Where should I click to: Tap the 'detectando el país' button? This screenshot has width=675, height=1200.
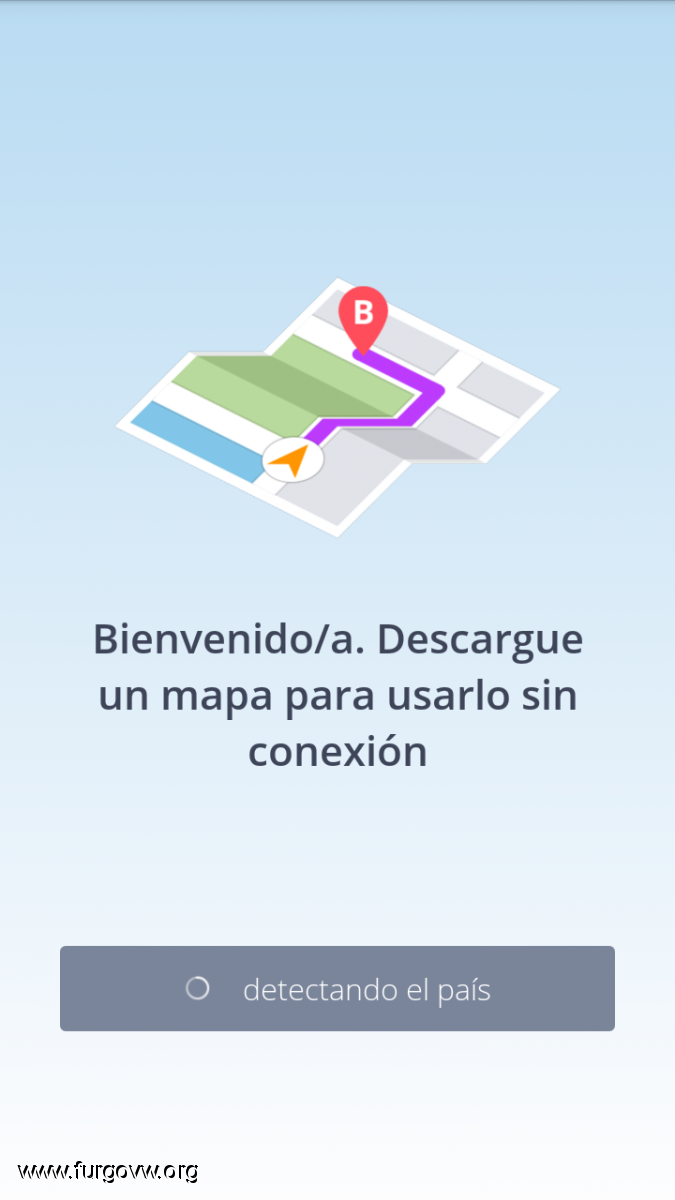(337, 988)
